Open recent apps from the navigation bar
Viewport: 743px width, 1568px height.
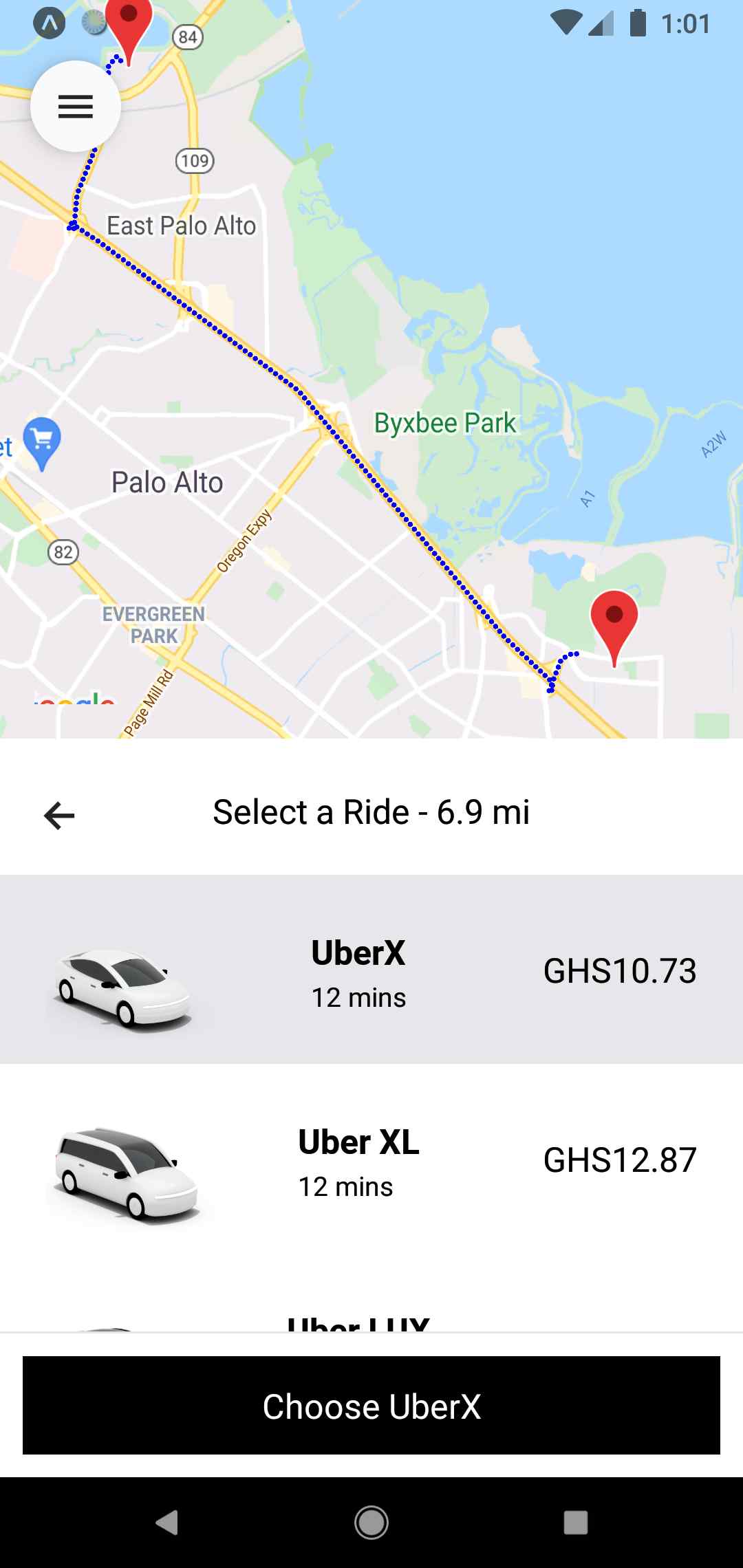coord(576,1522)
